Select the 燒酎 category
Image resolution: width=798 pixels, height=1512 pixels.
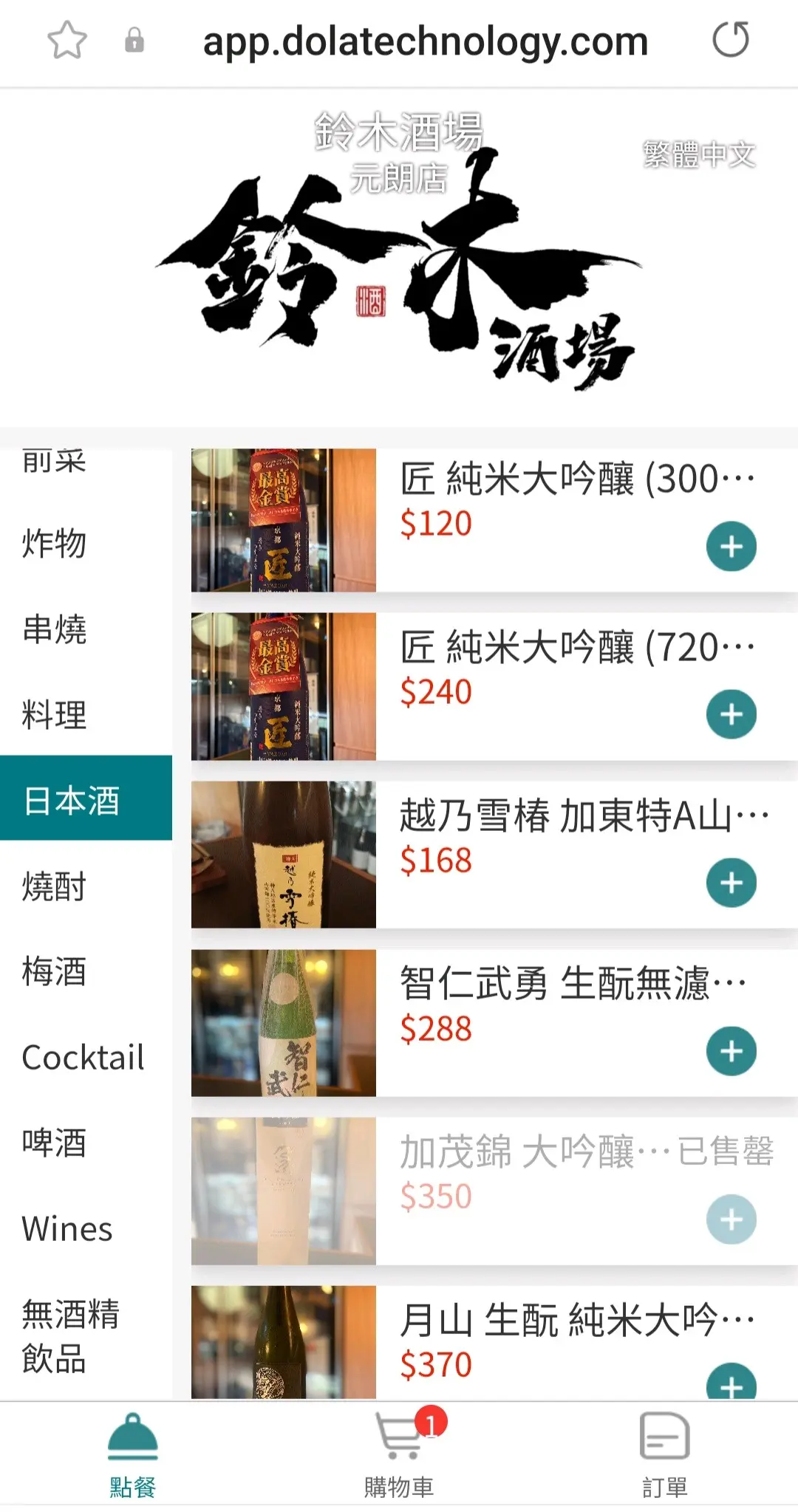point(55,886)
